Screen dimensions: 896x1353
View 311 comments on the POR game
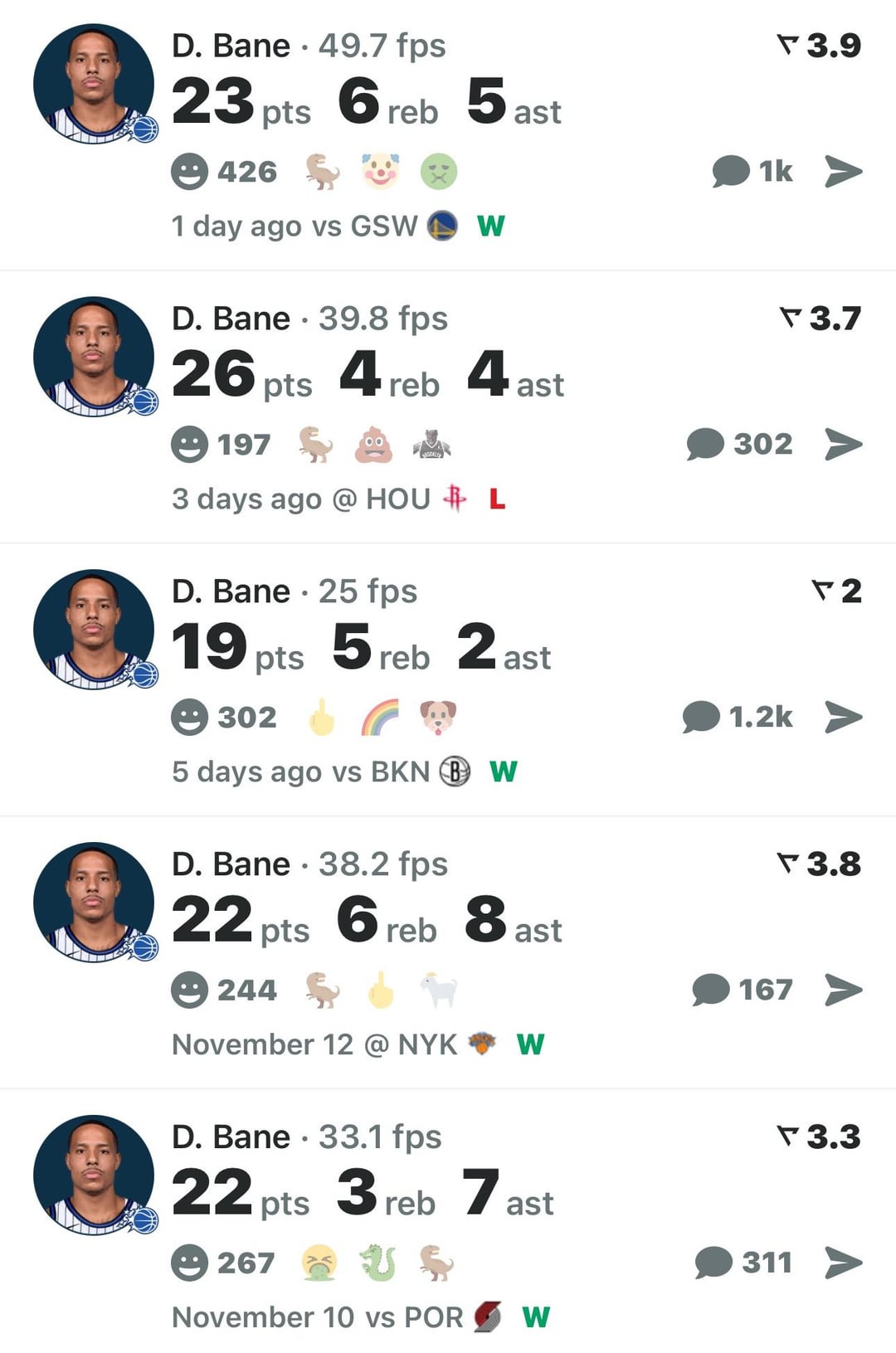coord(743,1263)
